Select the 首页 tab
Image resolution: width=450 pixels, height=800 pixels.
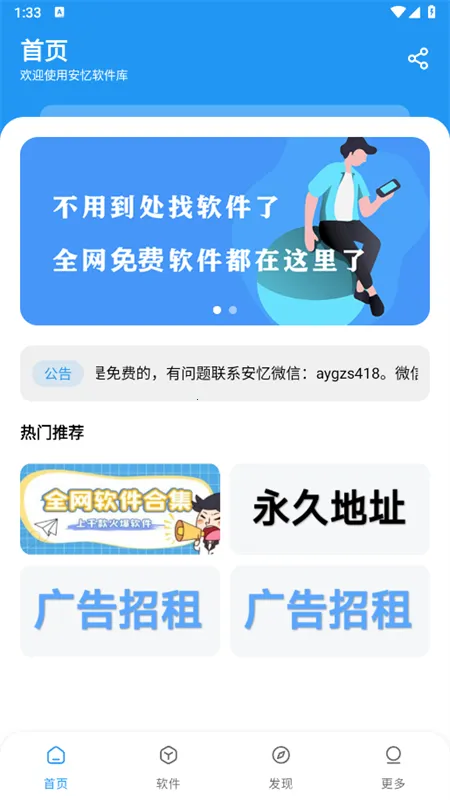pyautogui.click(x=56, y=767)
